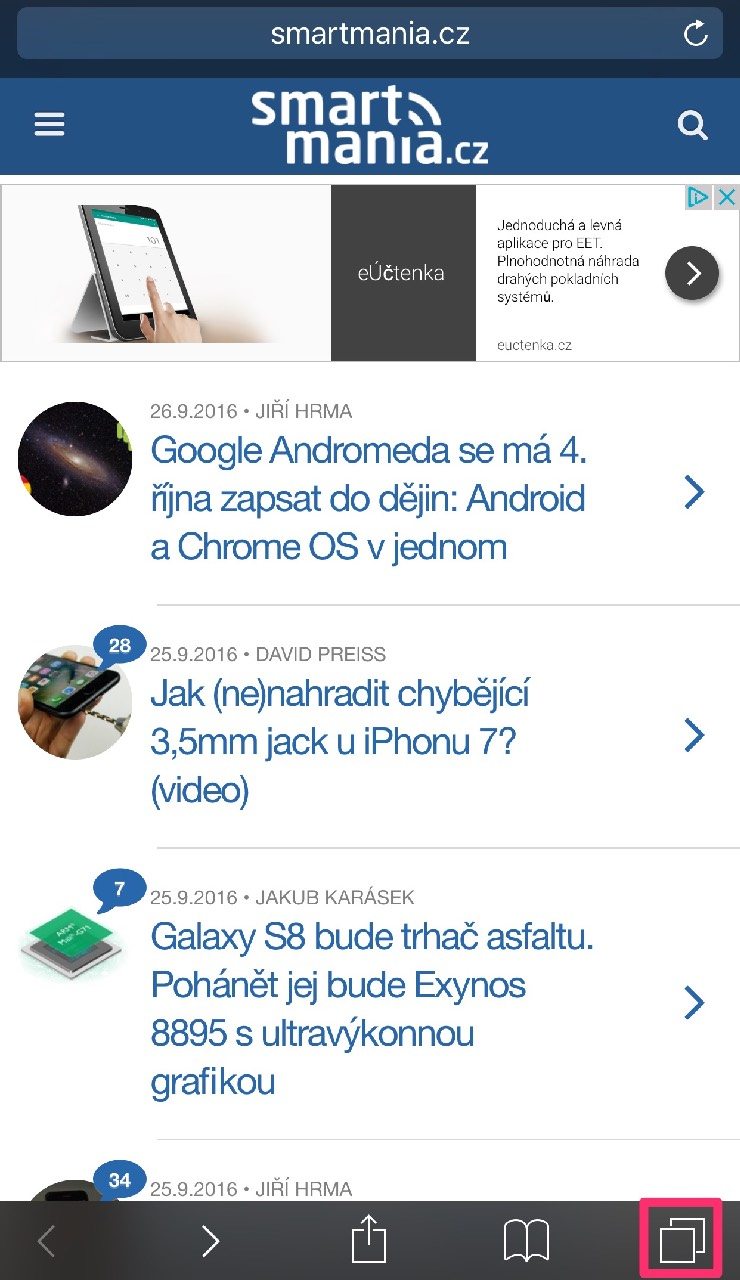Reload the page in address bar
Image resolution: width=740 pixels, height=1280 pixels.
click(x=695, y=34)
